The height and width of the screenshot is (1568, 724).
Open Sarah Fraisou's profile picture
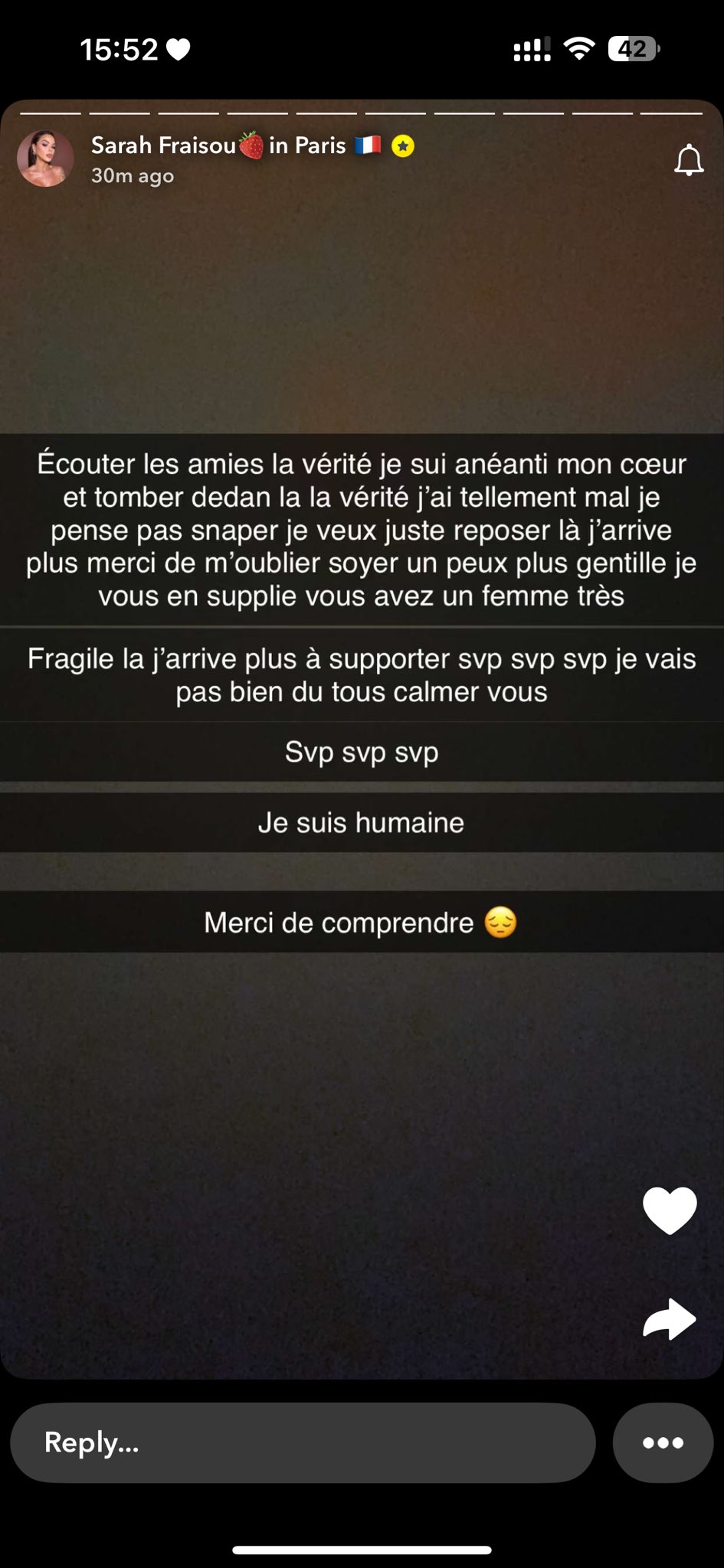[x=45, y=158]
